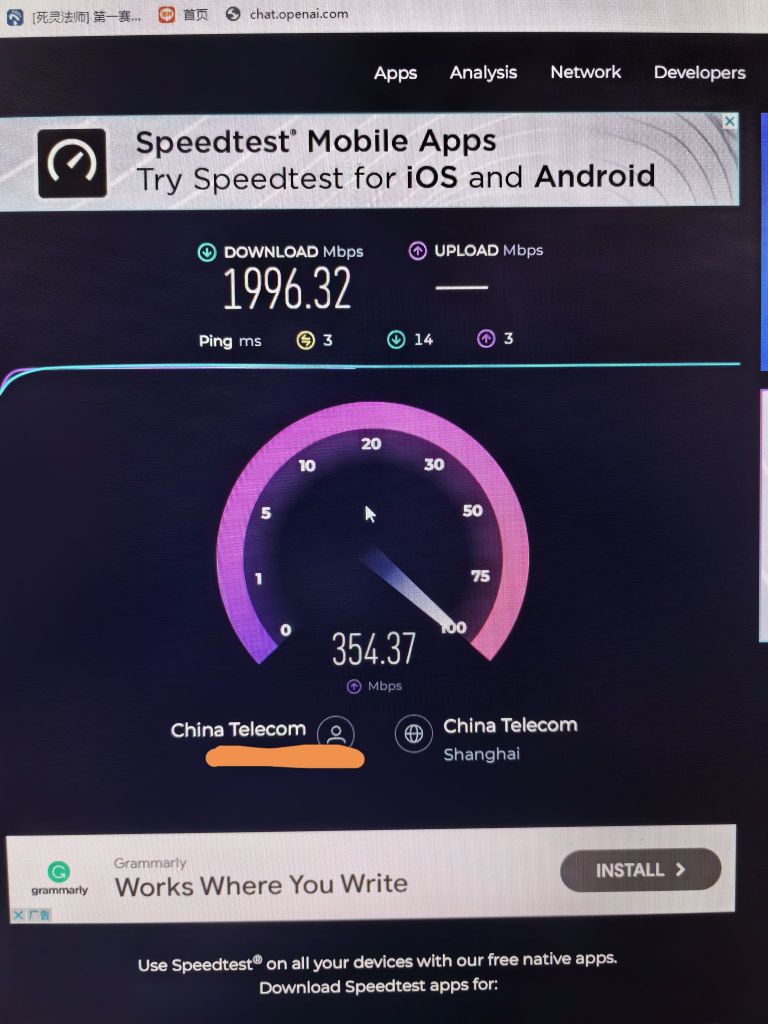
Task: Tap the globe icon for Shanghai server
Action: click(413, 734)
